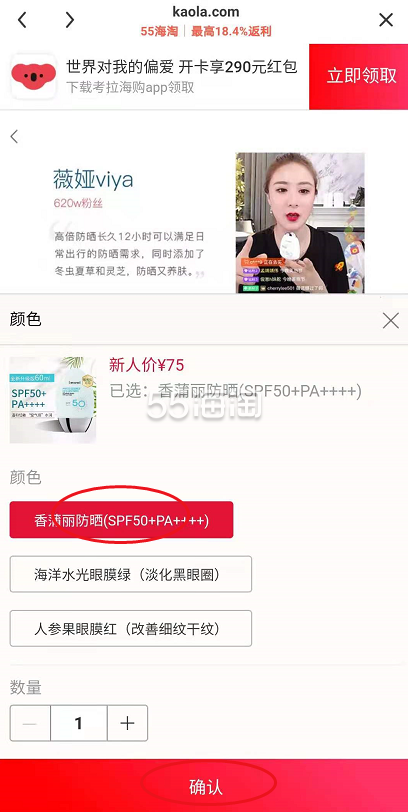Go forward with the browser forward arrow
Image resolution: width=408 pixels, height=812 pixels.
[69, 20]
